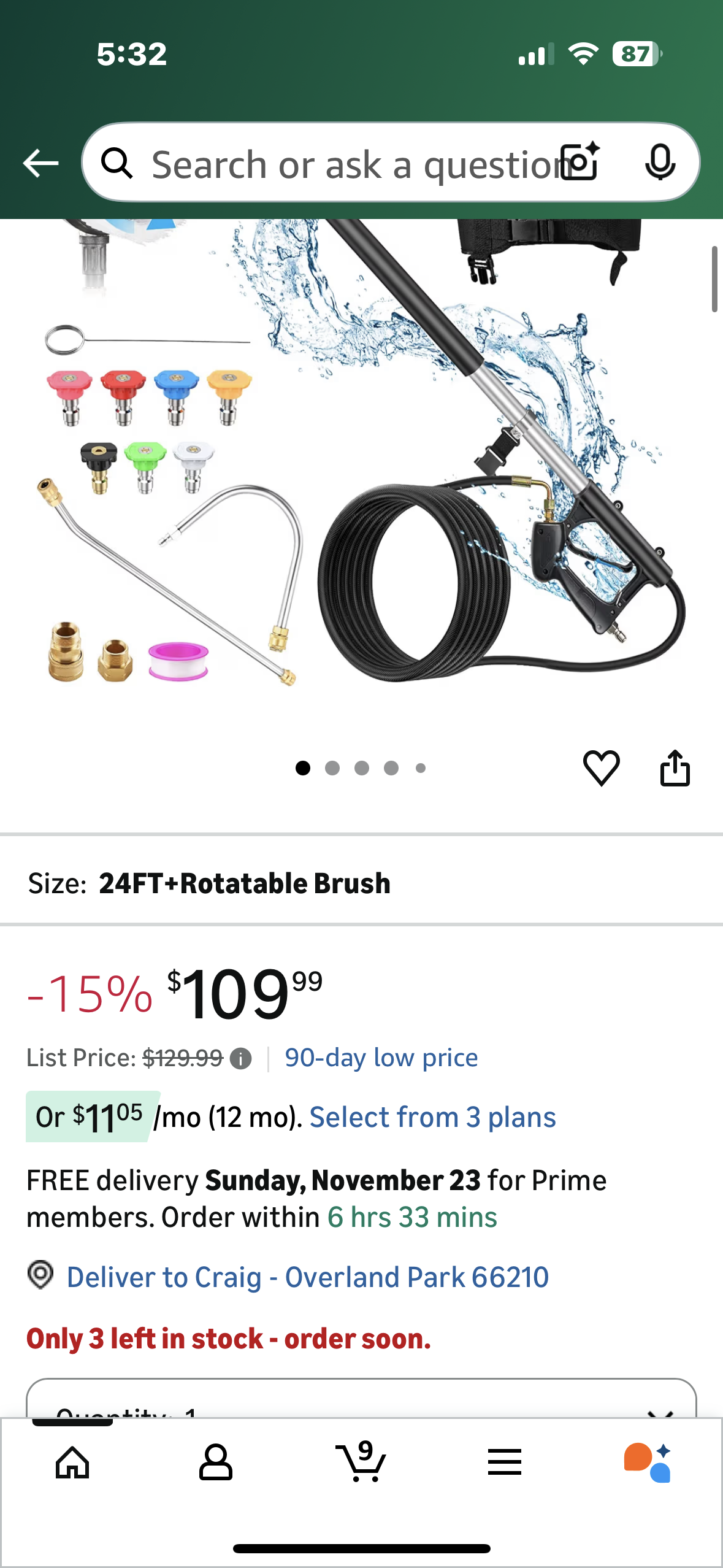Screen dimensions: 723x1568
Task: View the shopping cart with 9 items
Action: [361, 1462]
